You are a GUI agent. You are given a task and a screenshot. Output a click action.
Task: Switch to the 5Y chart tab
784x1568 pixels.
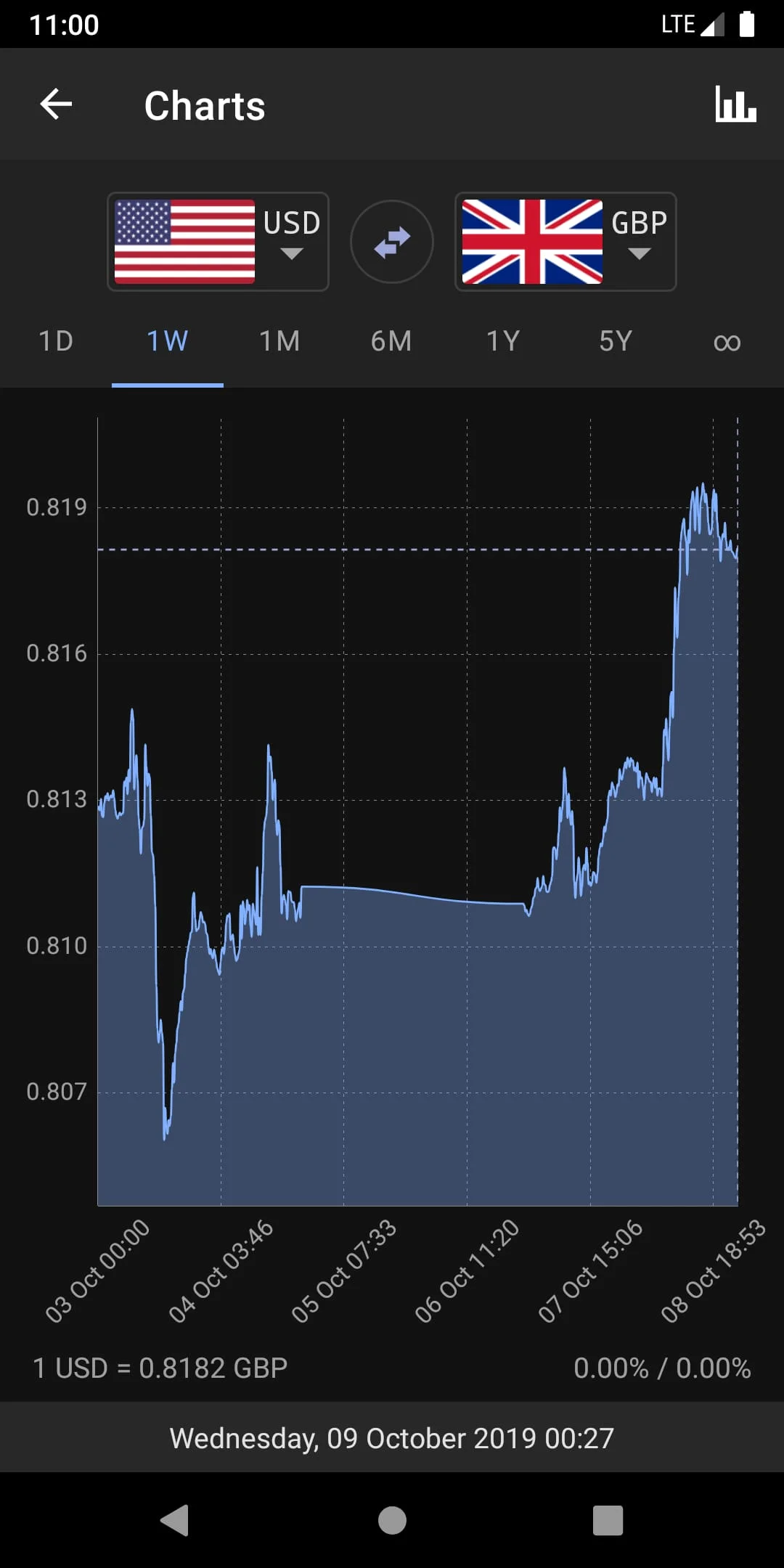(x=613, y=340)
